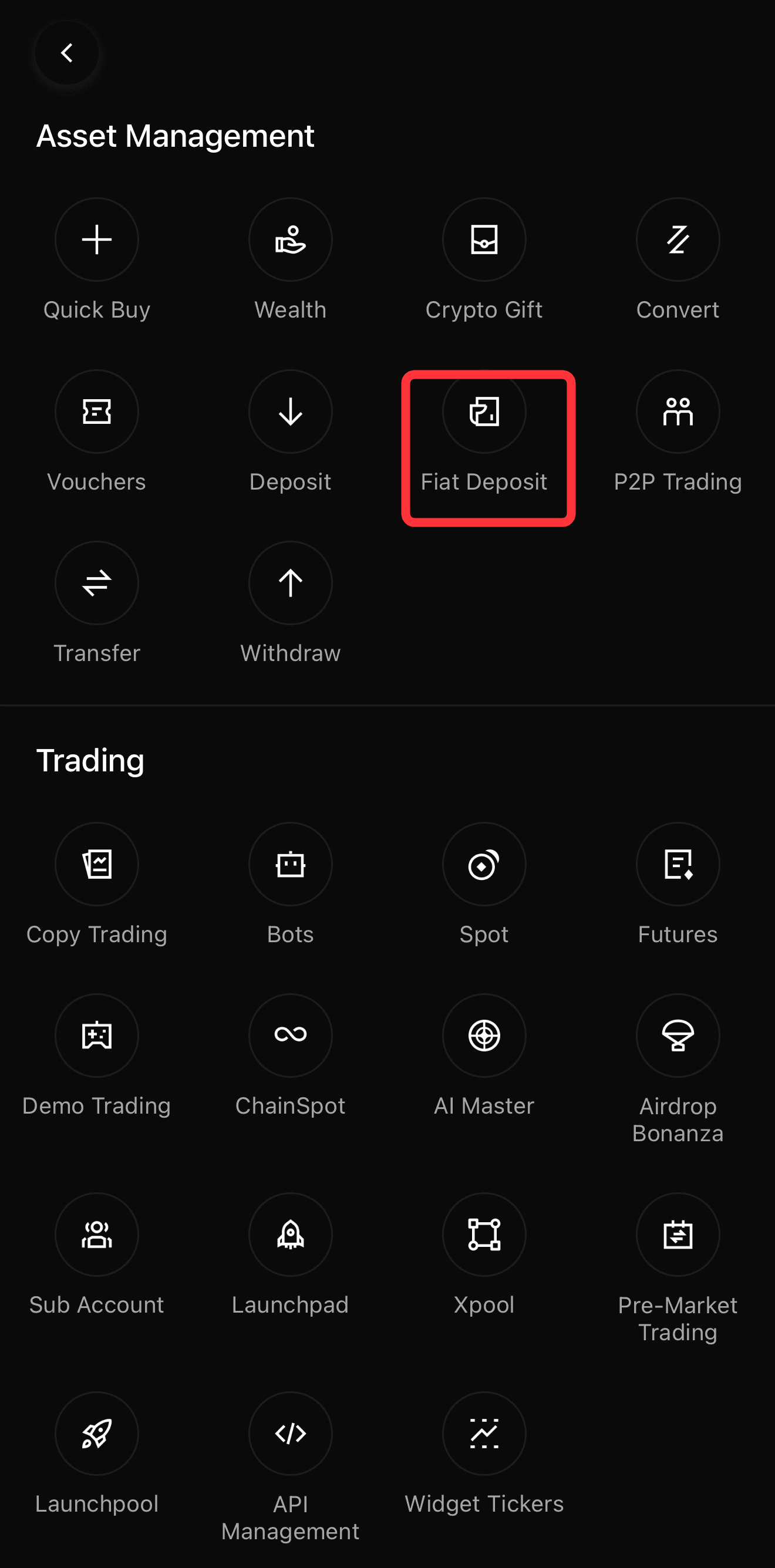Open AI Master

tap(484, 1036)
